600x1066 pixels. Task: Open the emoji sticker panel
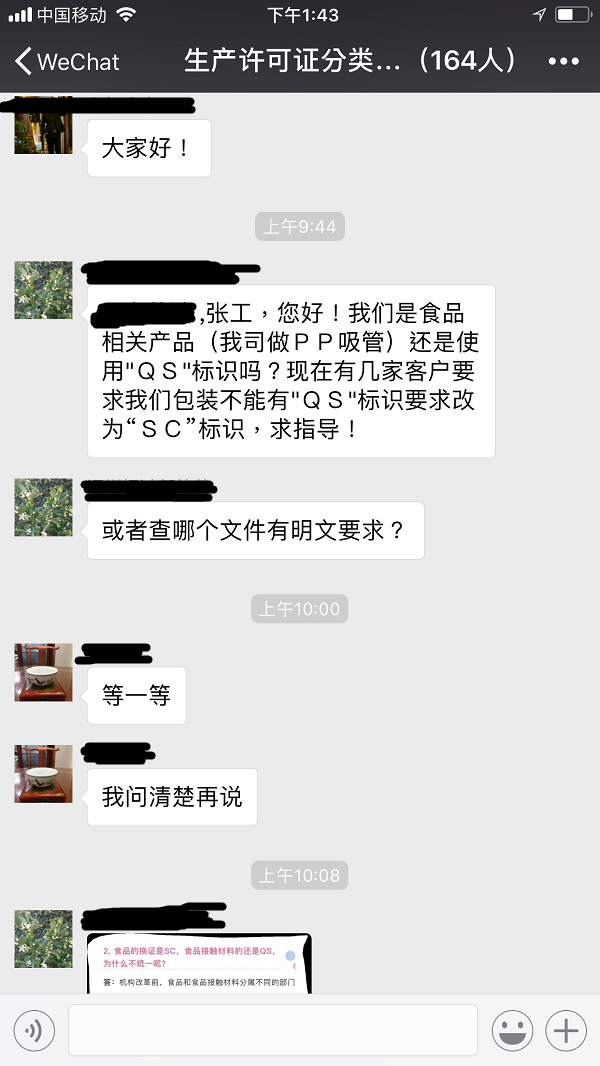(x=513, y=1030)
